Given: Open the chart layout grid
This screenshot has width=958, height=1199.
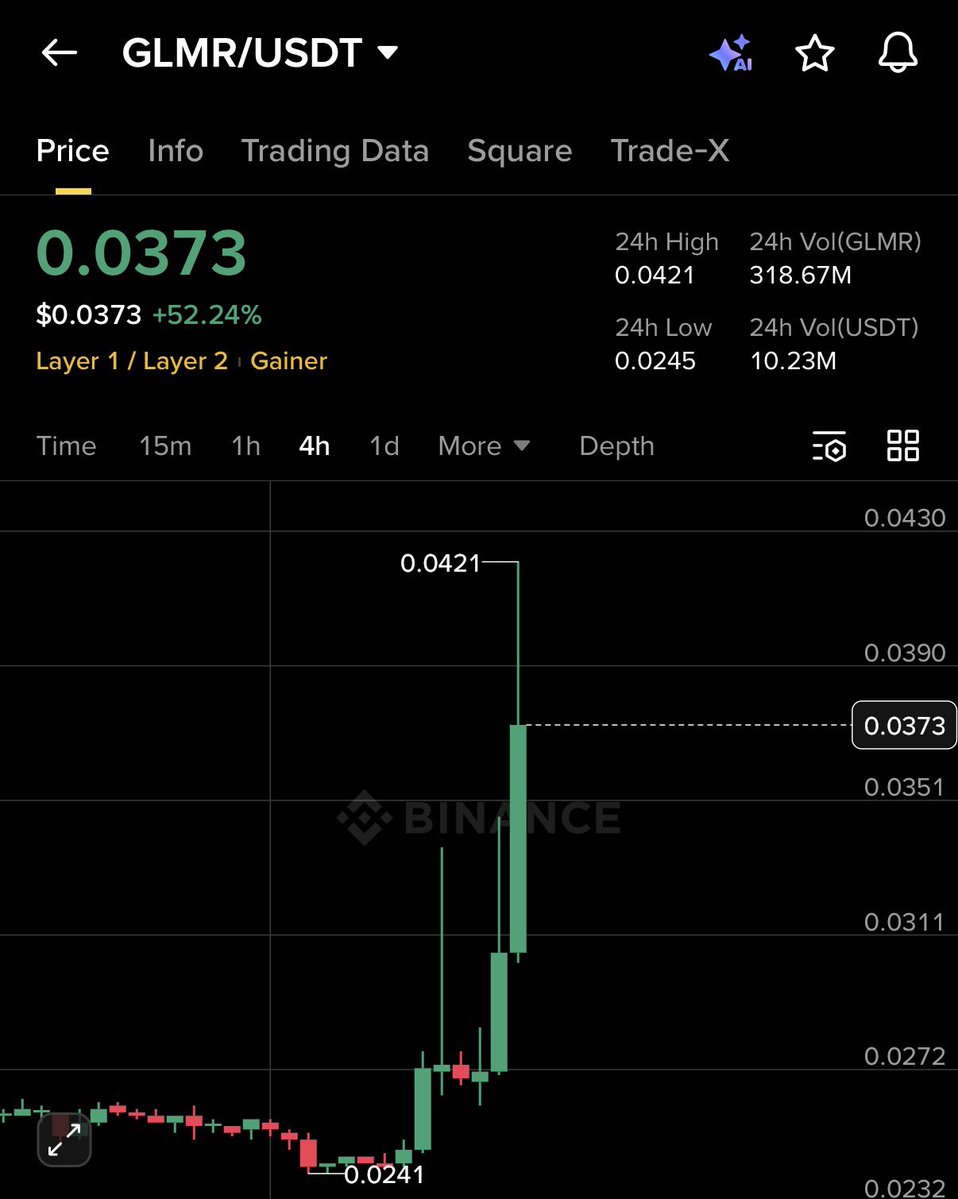Looking at the screenshot, I should point(903,446).
